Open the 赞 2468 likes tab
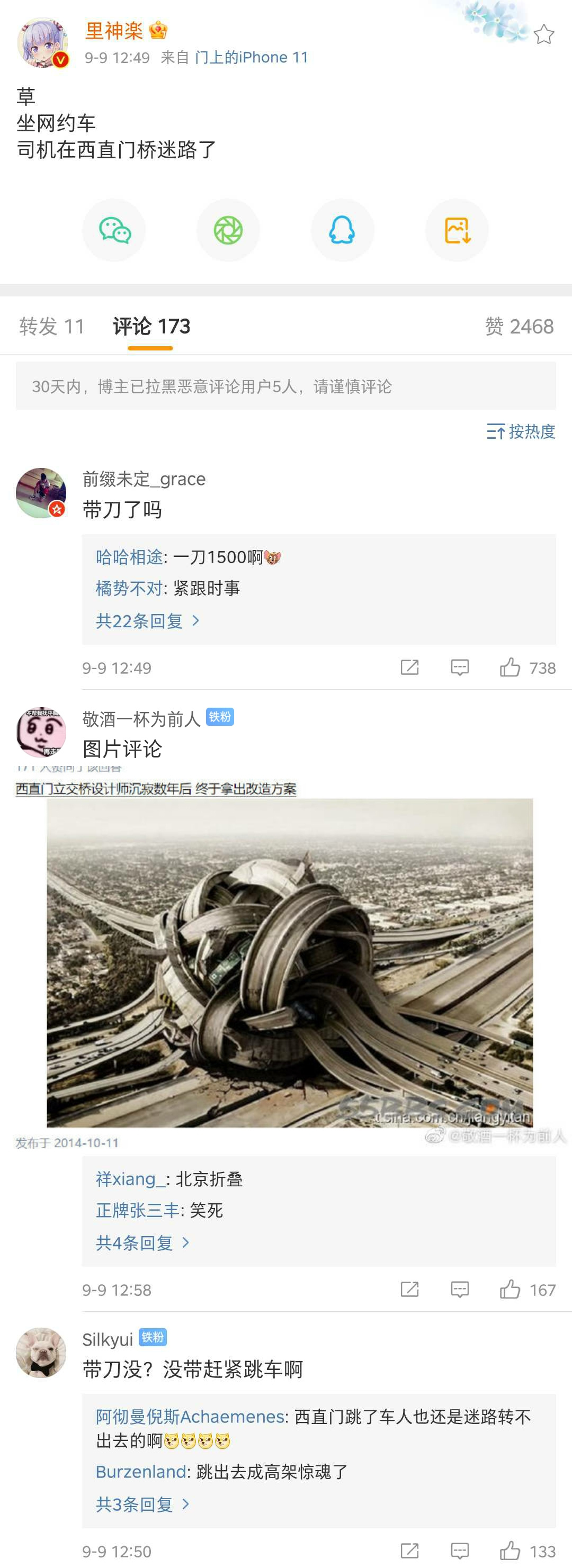The height and width of the screenshot is (1568, 572). tap(519, 326)
